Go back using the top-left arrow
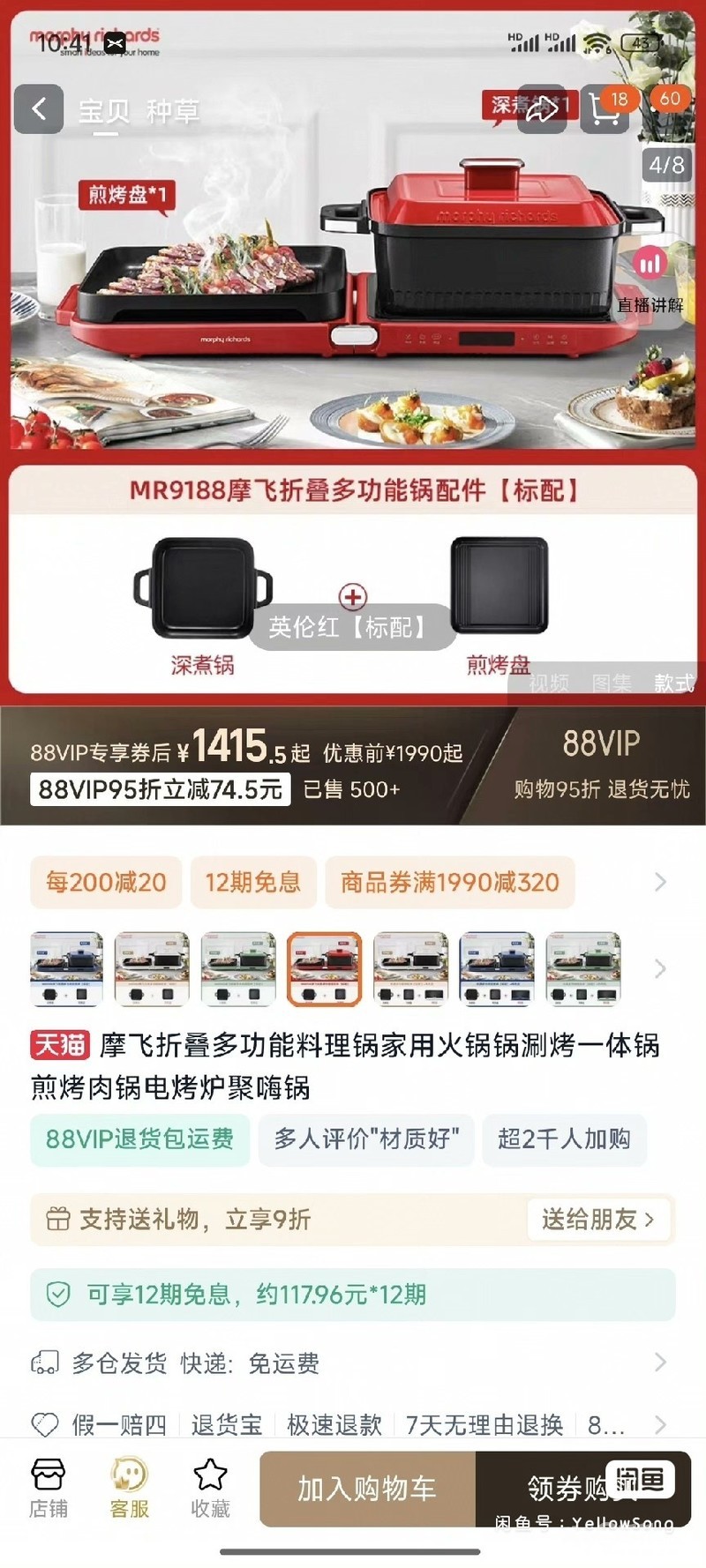 tap(39, 109)
